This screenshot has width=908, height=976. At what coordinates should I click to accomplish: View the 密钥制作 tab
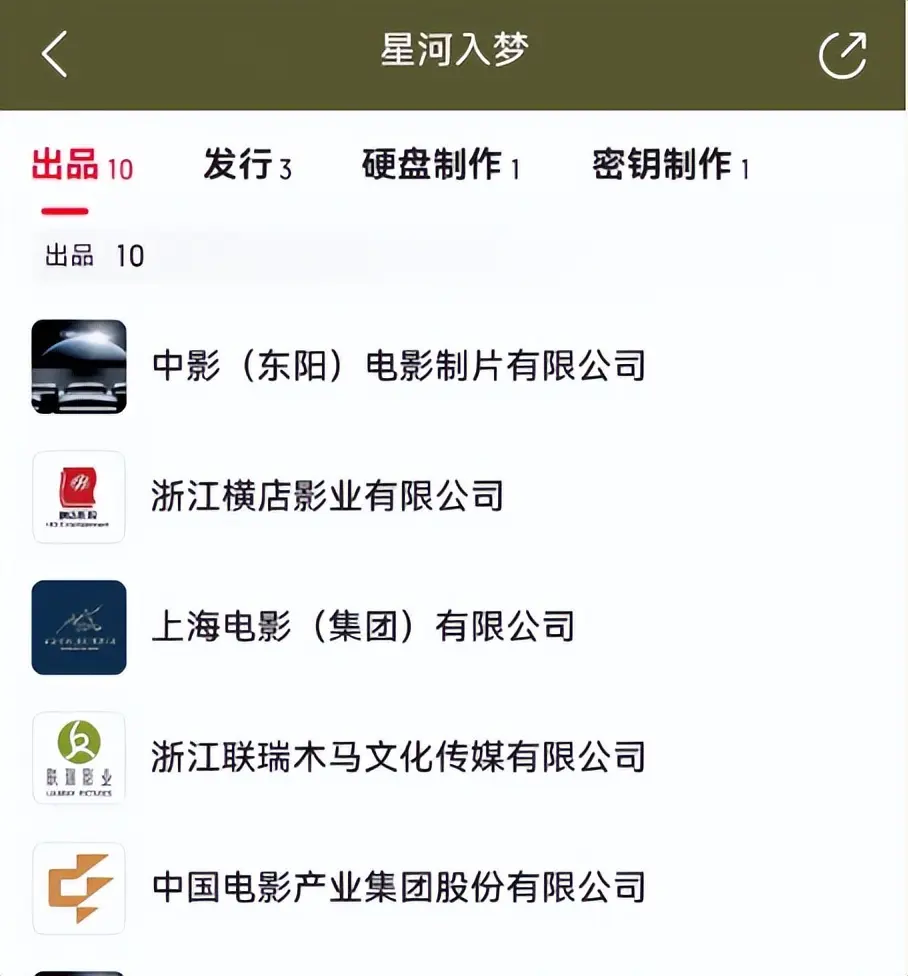(x=670, y=166)
